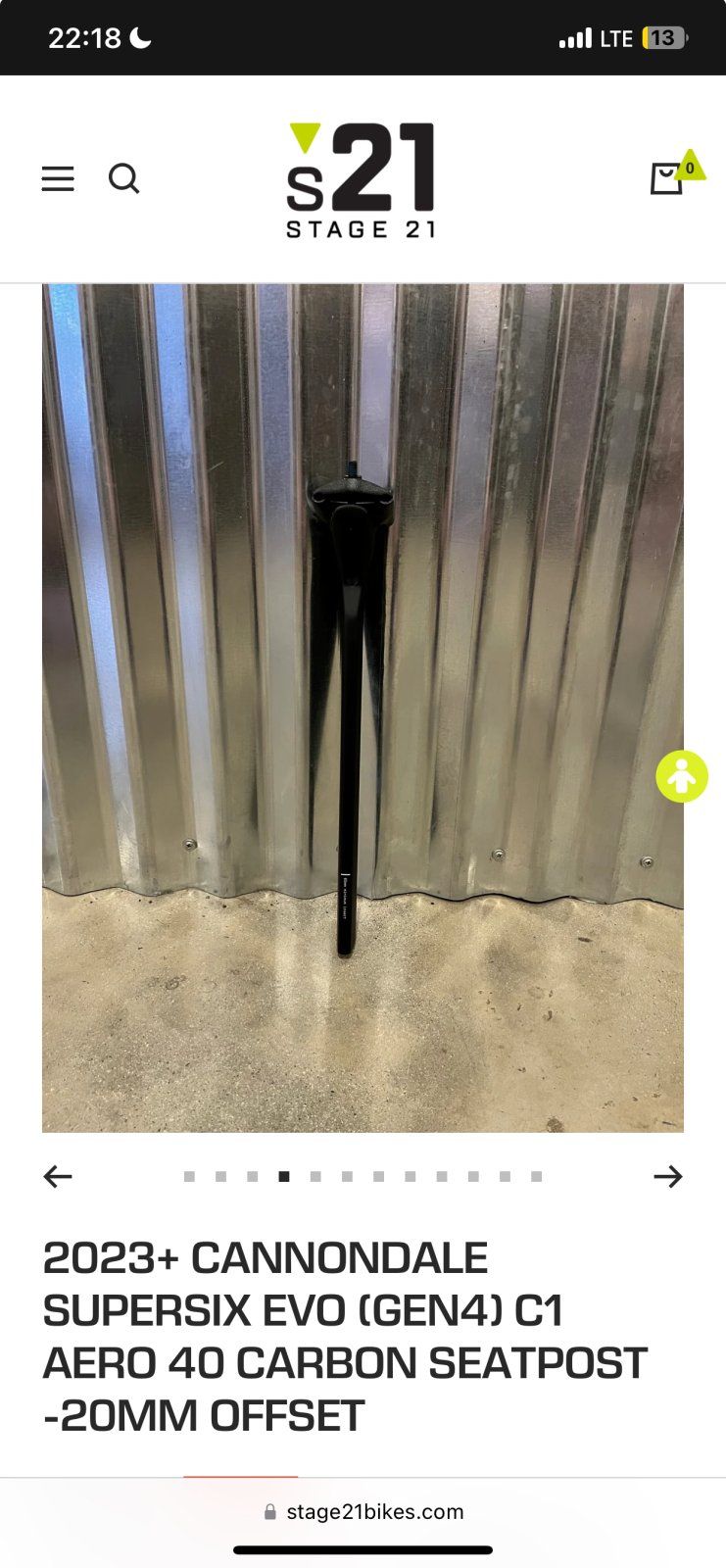The height and width of the screenshot is (1568, 726).
Task: Jump to the last image dot
Action: 536,1177
